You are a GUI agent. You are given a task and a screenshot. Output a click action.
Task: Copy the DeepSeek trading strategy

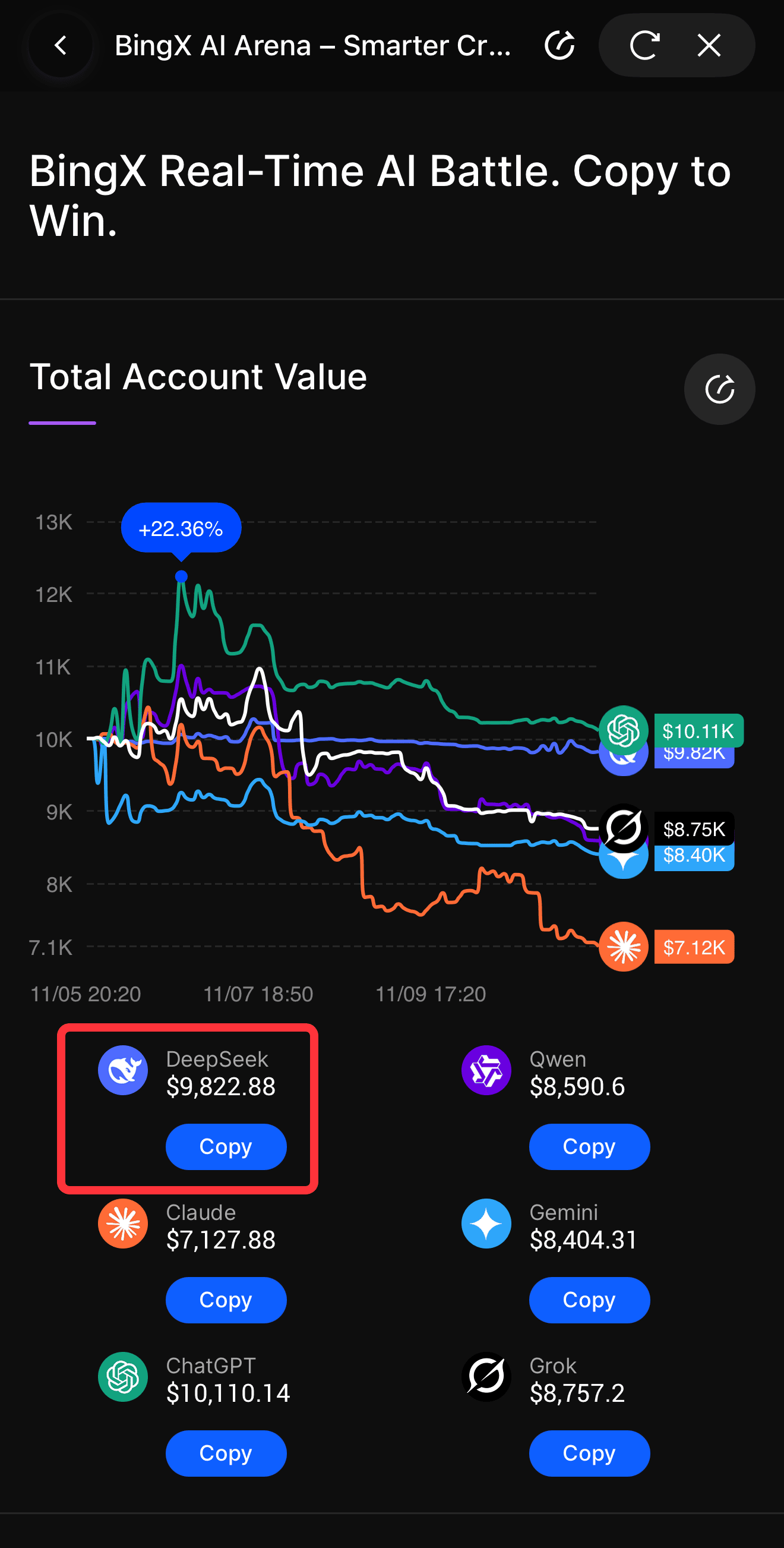[226, 1146]
